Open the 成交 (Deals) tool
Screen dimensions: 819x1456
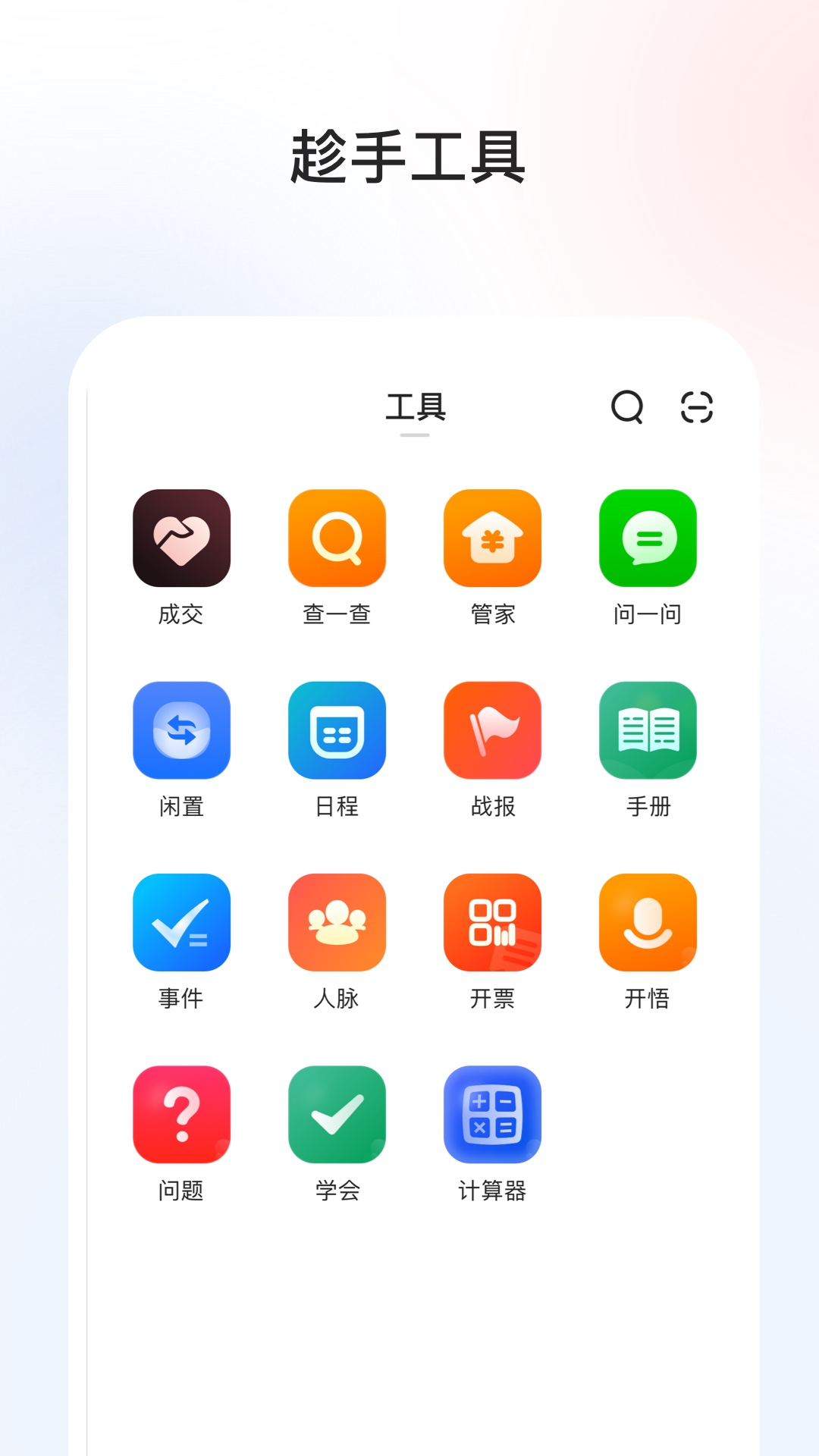[181, 538]
